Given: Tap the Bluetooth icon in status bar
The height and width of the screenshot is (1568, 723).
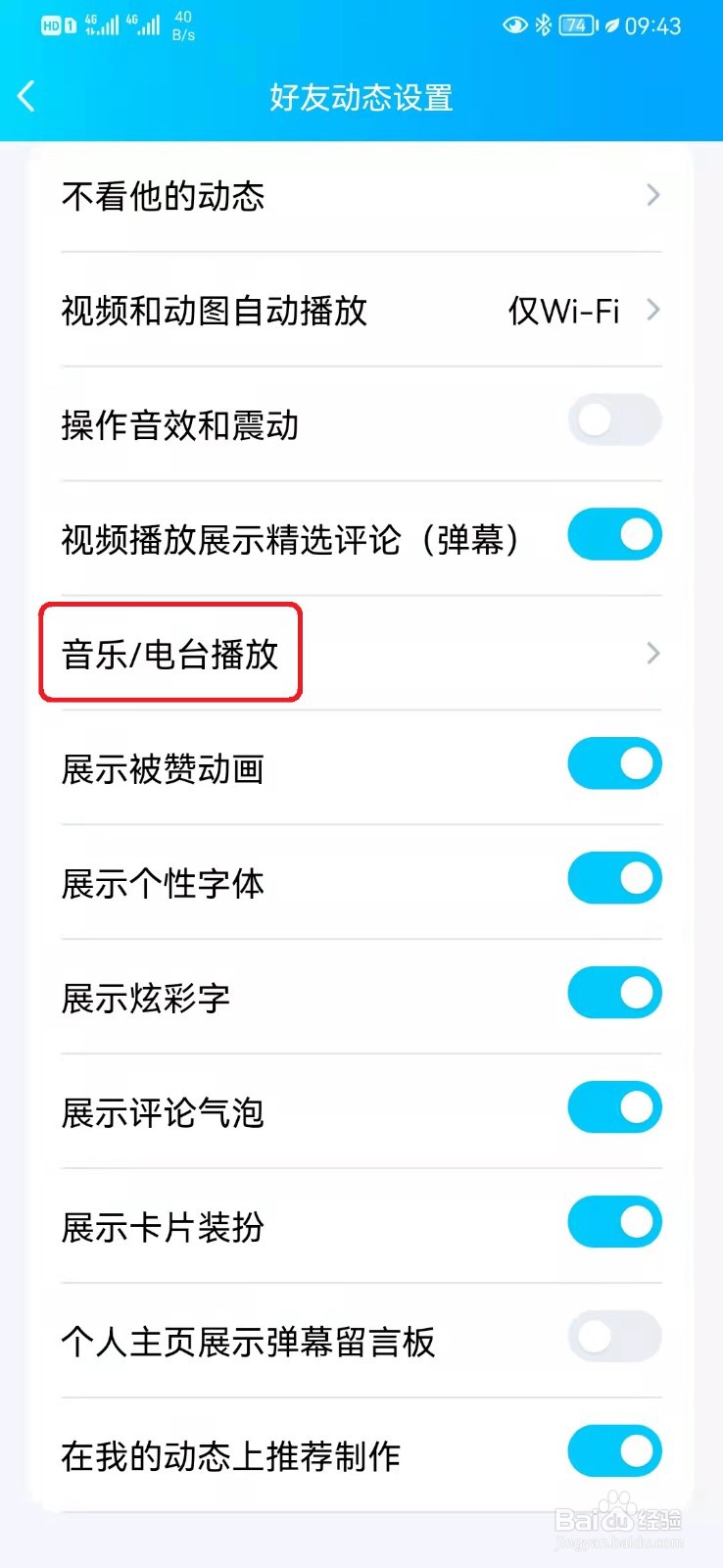Looking at the screenshot, I should pyautogui.click(x=542, y=26).
